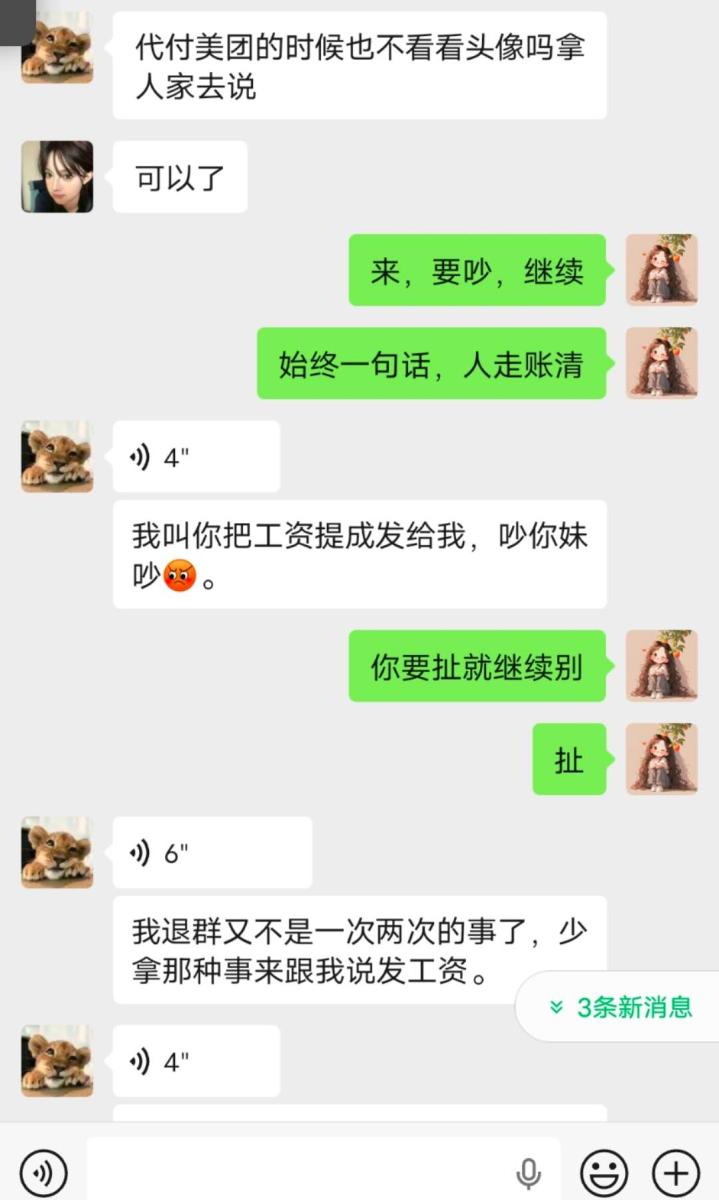
Task: Open the plus attachments menu
Action: coord(676,1171)
